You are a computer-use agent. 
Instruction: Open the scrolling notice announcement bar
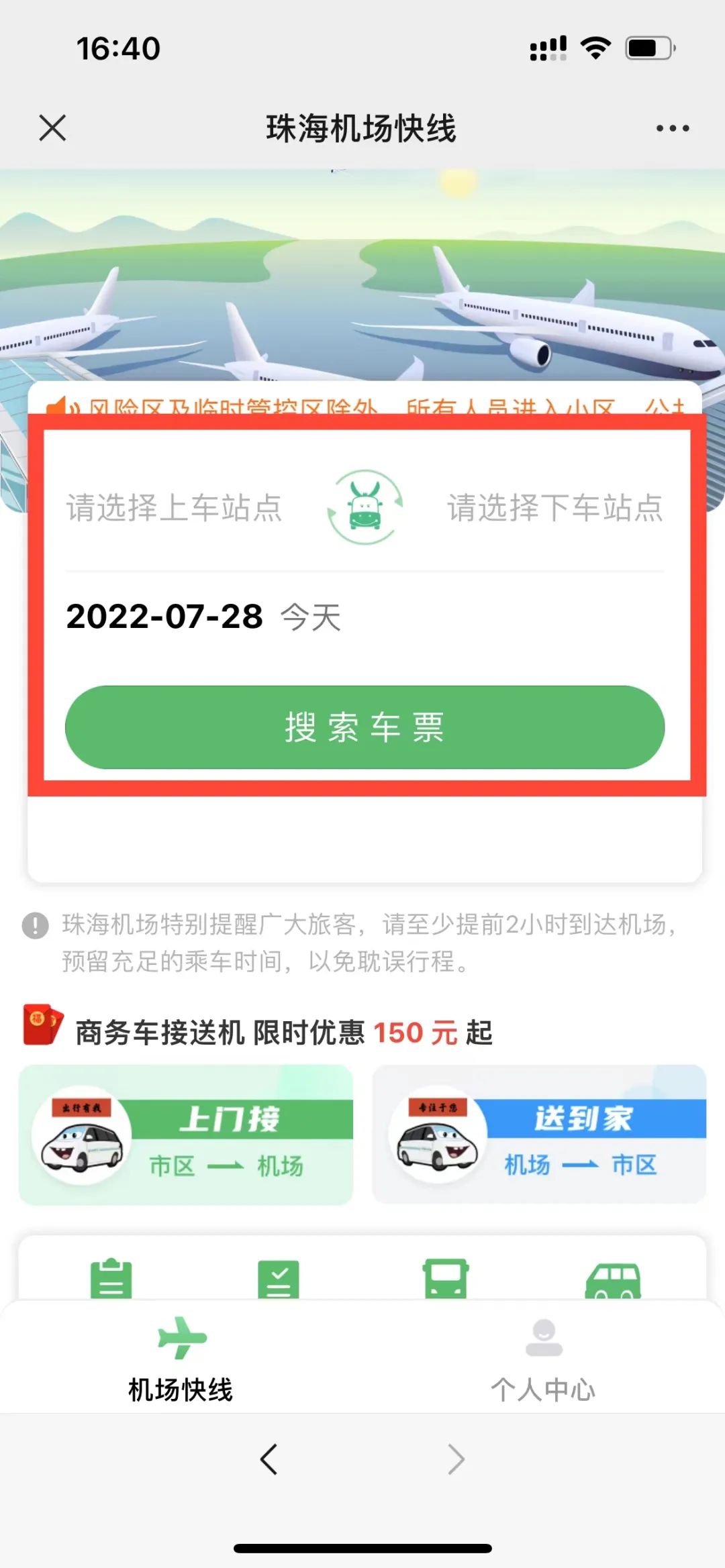[365, 403]
